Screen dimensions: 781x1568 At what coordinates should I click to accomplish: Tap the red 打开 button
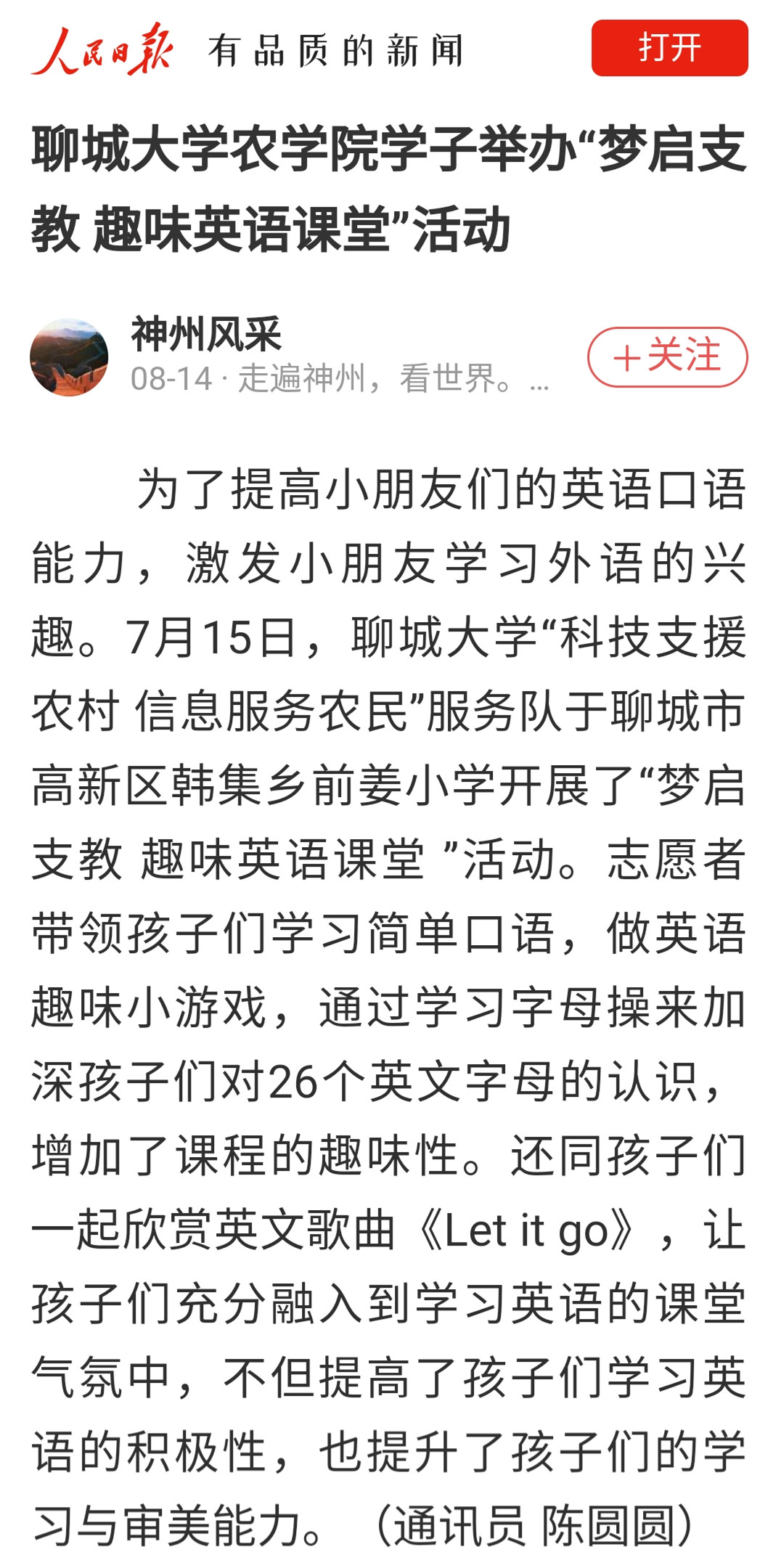point(669,48)
